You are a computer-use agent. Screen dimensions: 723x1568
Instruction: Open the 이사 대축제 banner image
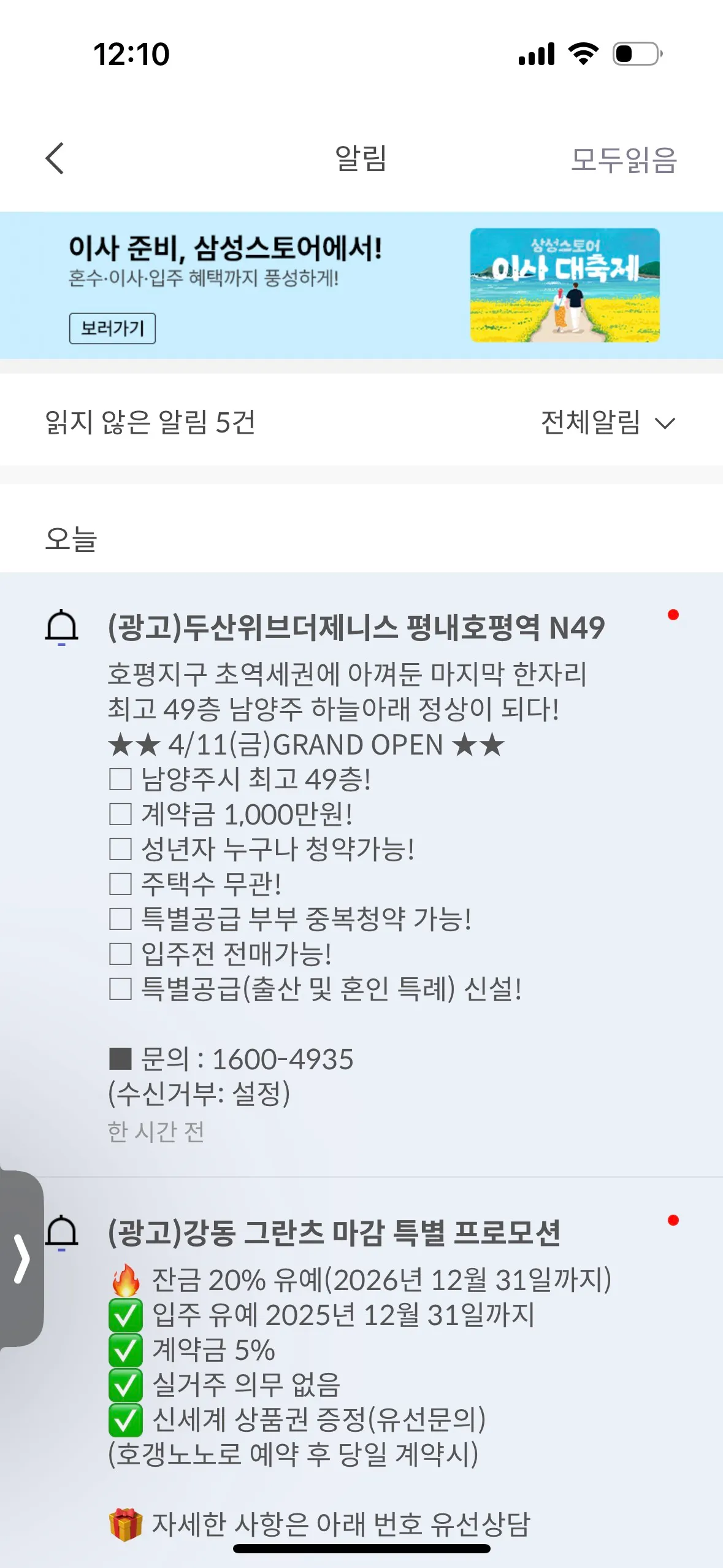(x=564, y=285)
